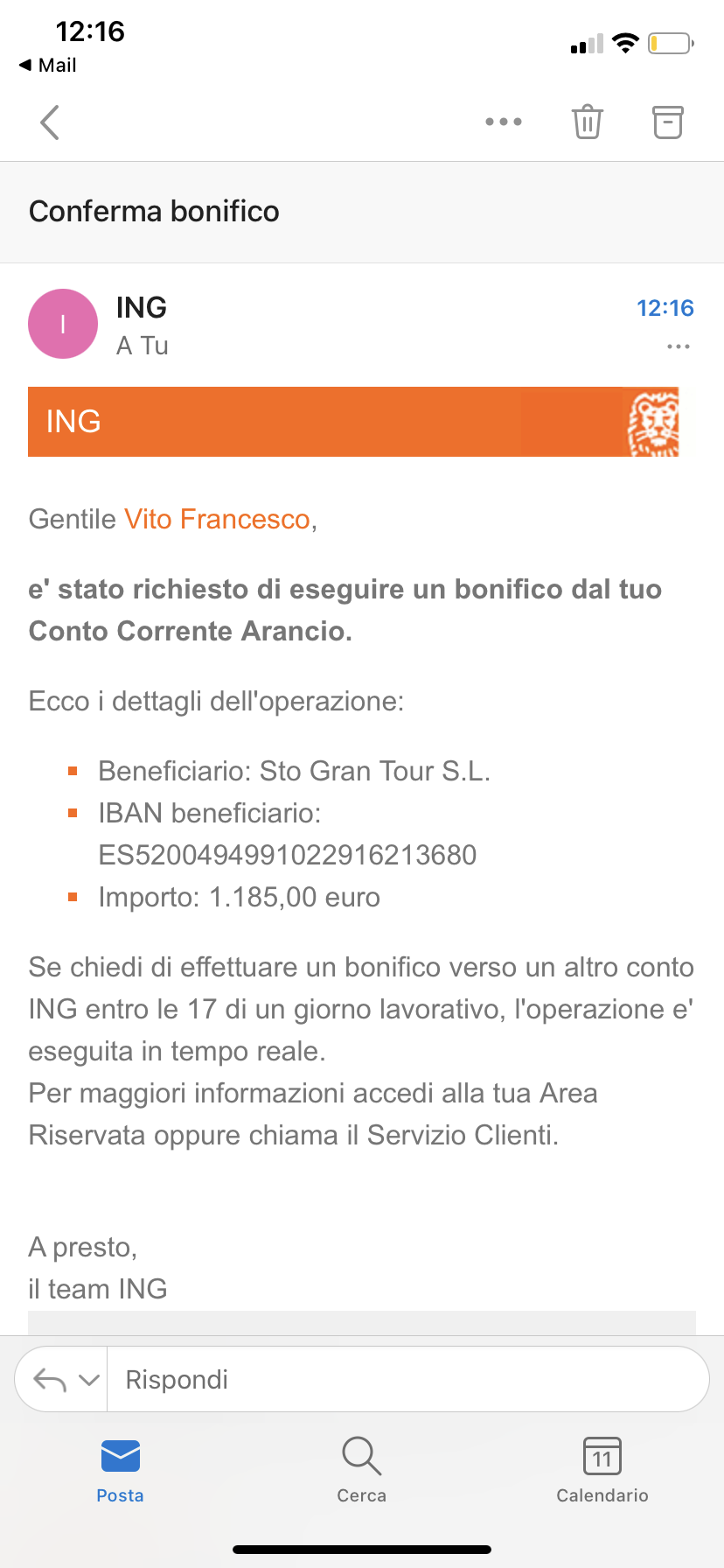Return to the Mail app via breadcrumb

point(47,65)
